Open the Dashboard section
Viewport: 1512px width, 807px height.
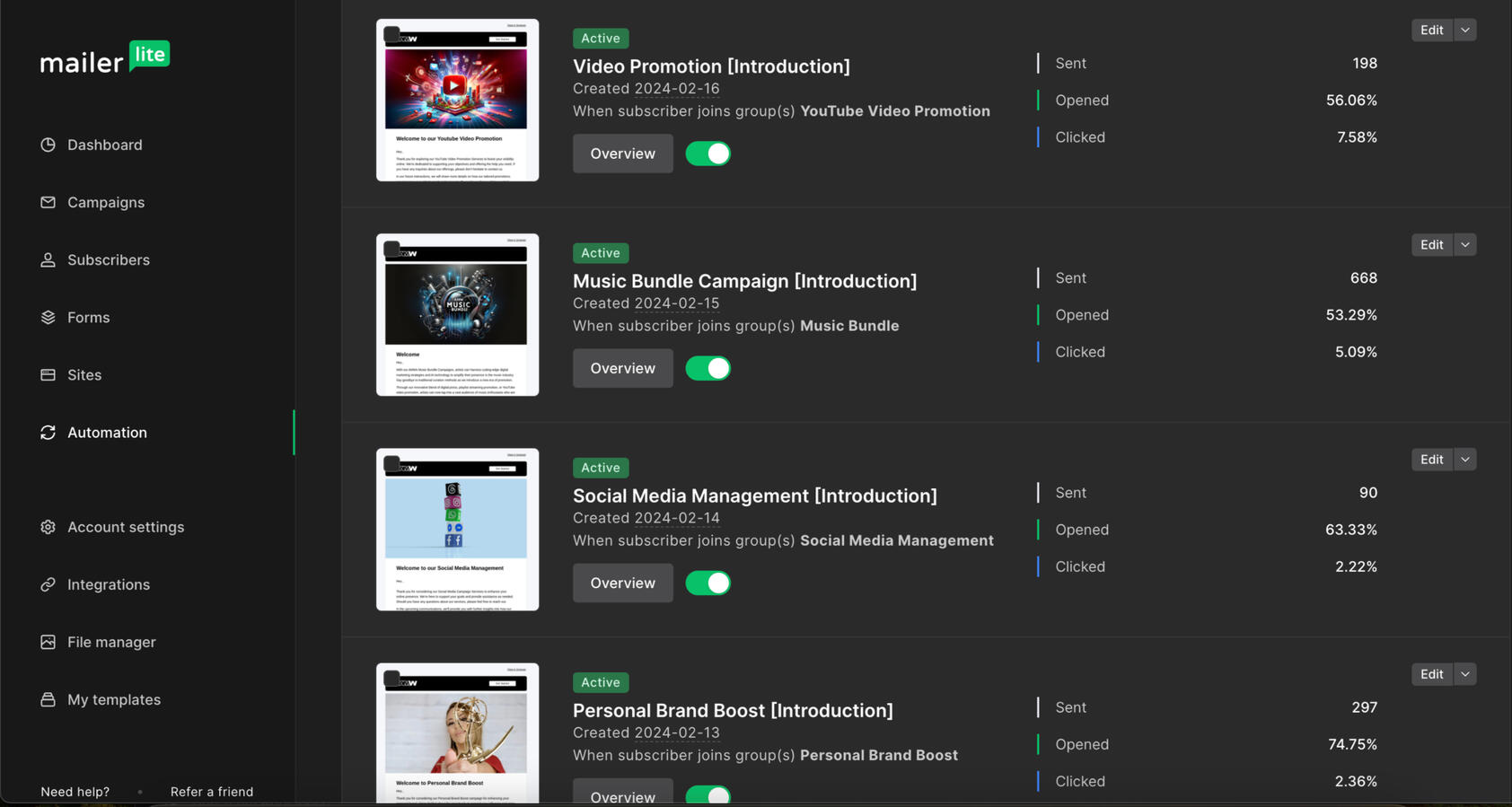point(104,145)
